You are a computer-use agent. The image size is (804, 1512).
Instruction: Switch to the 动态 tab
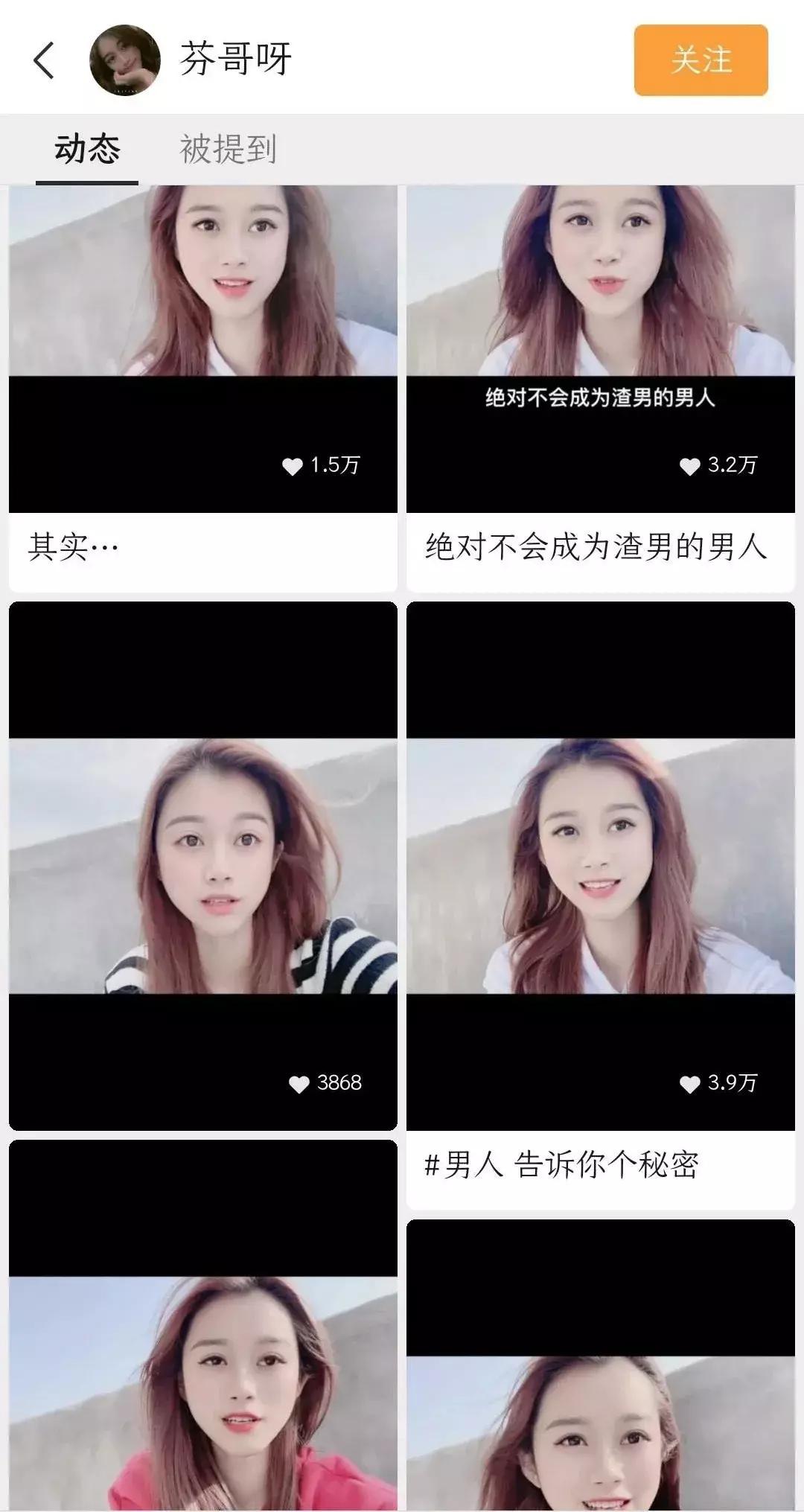[x=87, y=149]
